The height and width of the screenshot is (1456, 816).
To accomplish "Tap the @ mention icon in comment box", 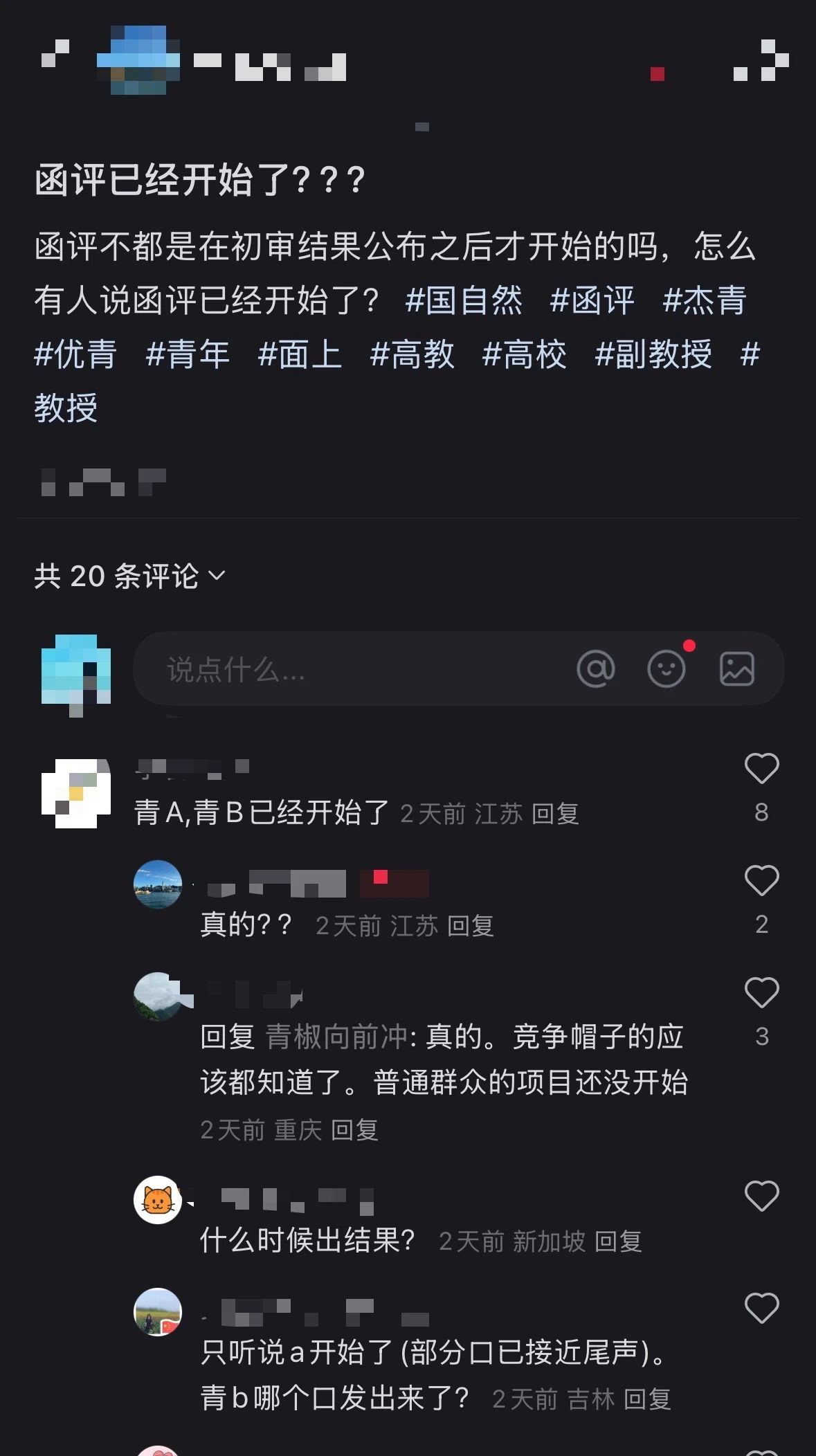I will [595, 669].
